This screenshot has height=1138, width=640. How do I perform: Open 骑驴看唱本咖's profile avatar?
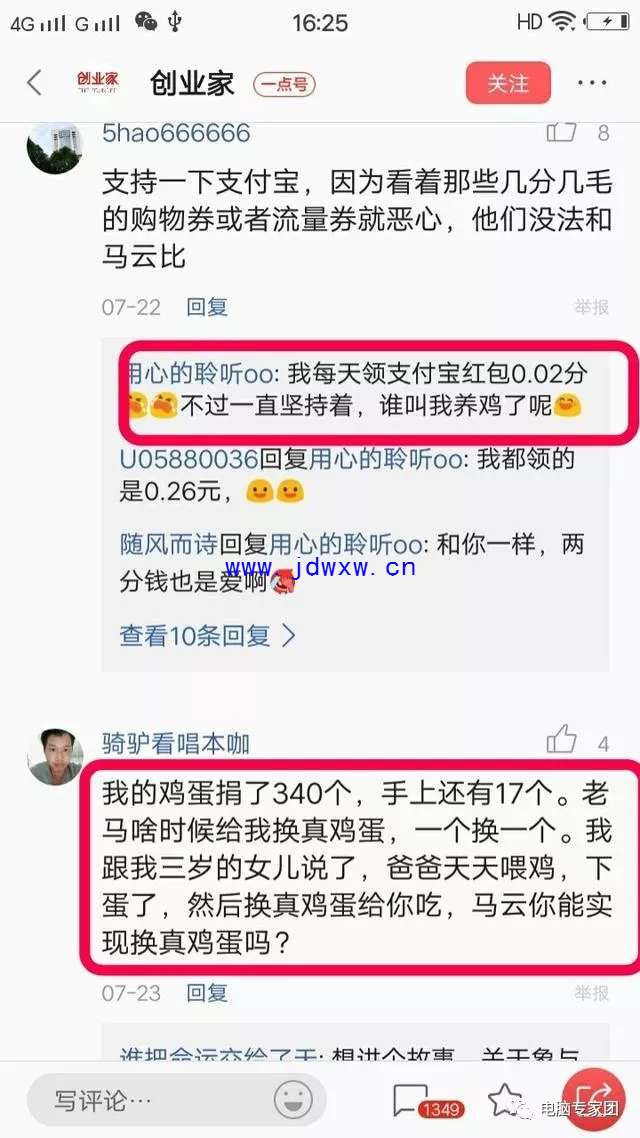[x=54, y=758]
